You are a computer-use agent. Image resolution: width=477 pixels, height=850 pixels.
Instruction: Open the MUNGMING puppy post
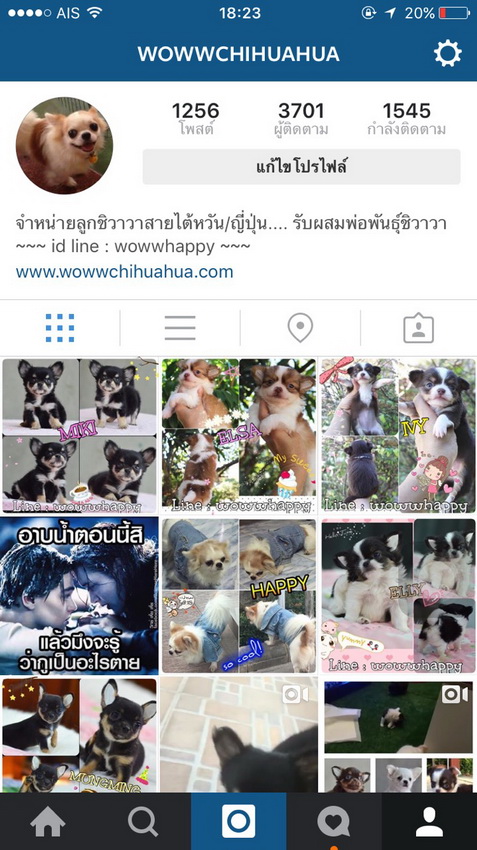(80, 735)
